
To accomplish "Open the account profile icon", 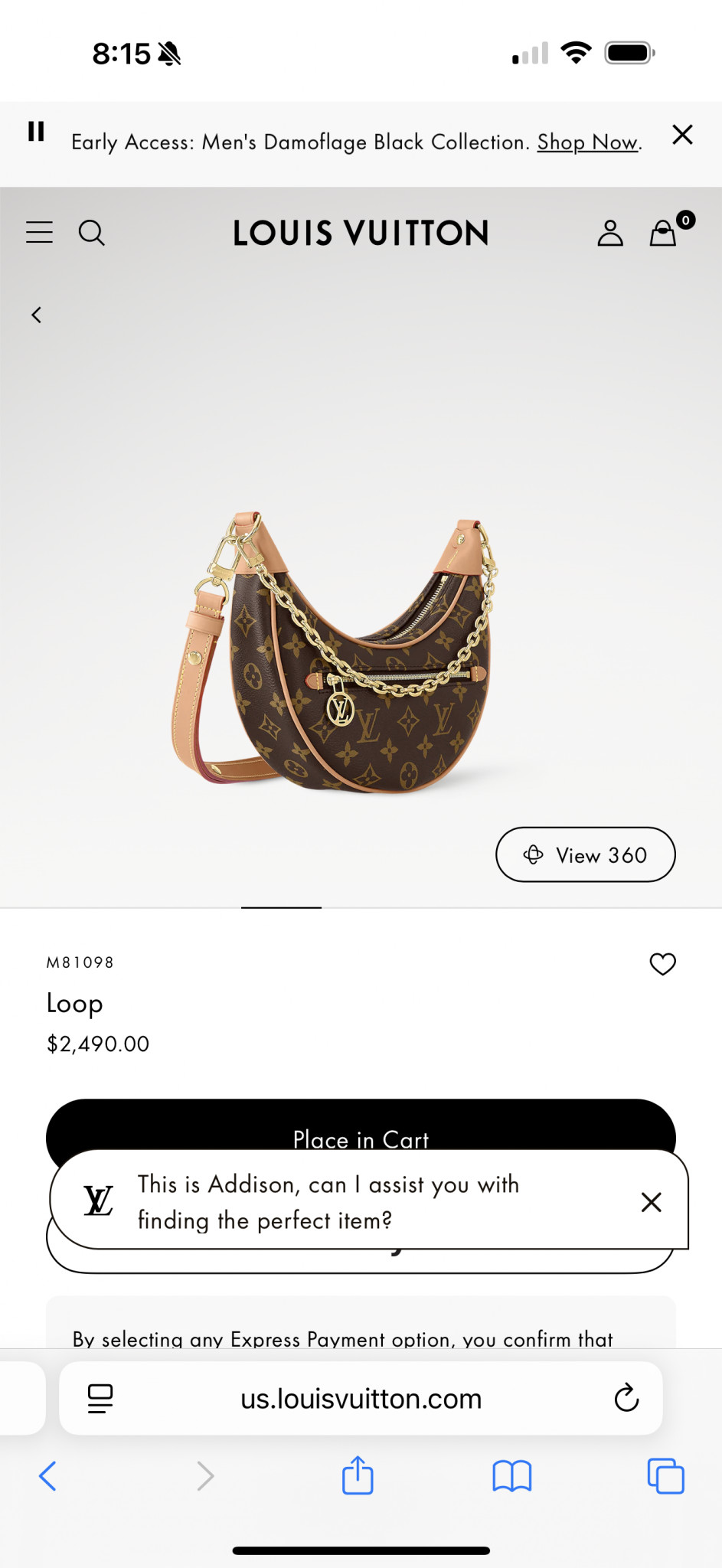I will click(x=610, y=233).
